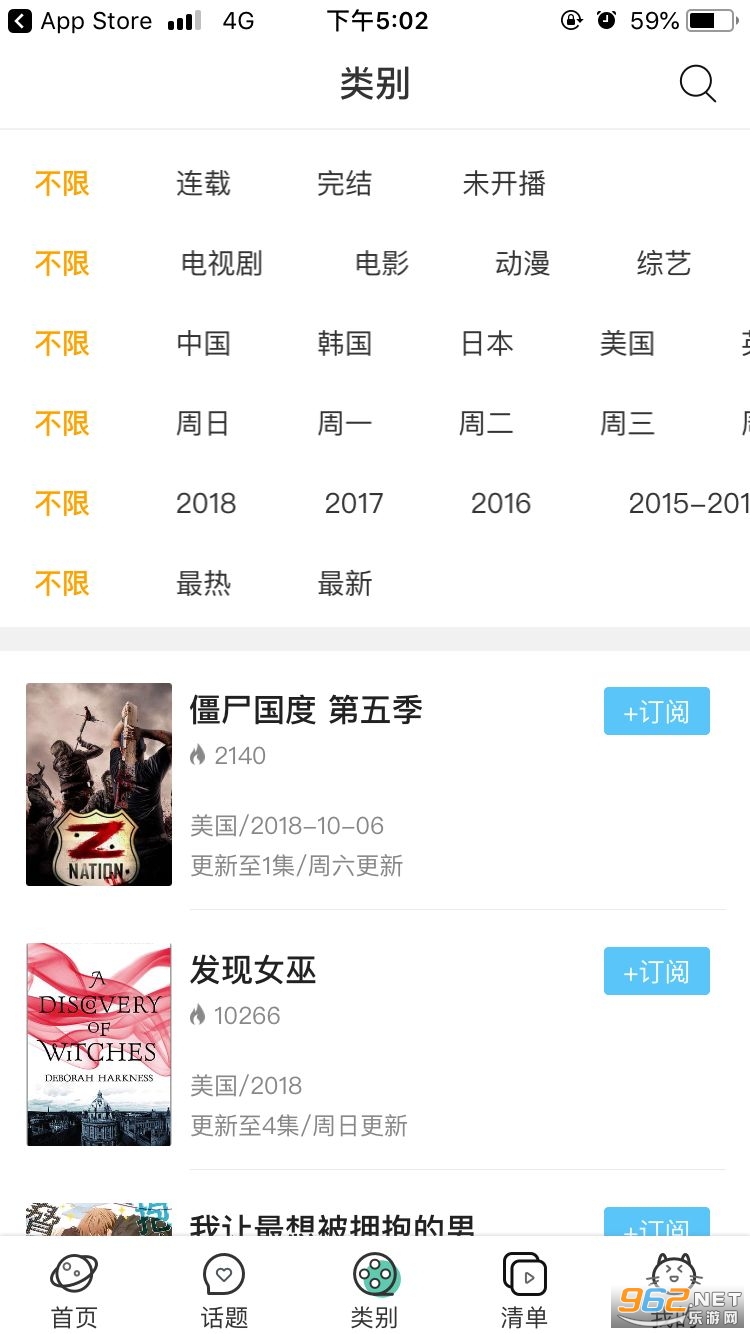Choose the 未开播 filter

pyautogui.click(x=504, y=184)
